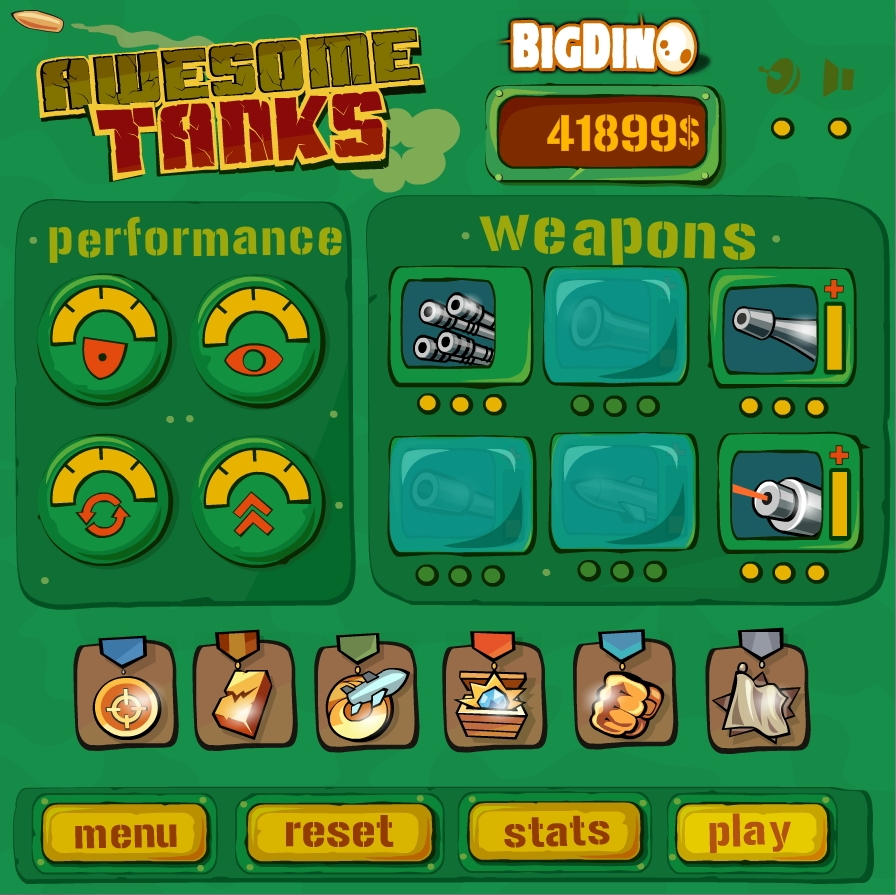This screenshot has width=896, height=895.
Task: Tap the play button
Action: point(751,832)
